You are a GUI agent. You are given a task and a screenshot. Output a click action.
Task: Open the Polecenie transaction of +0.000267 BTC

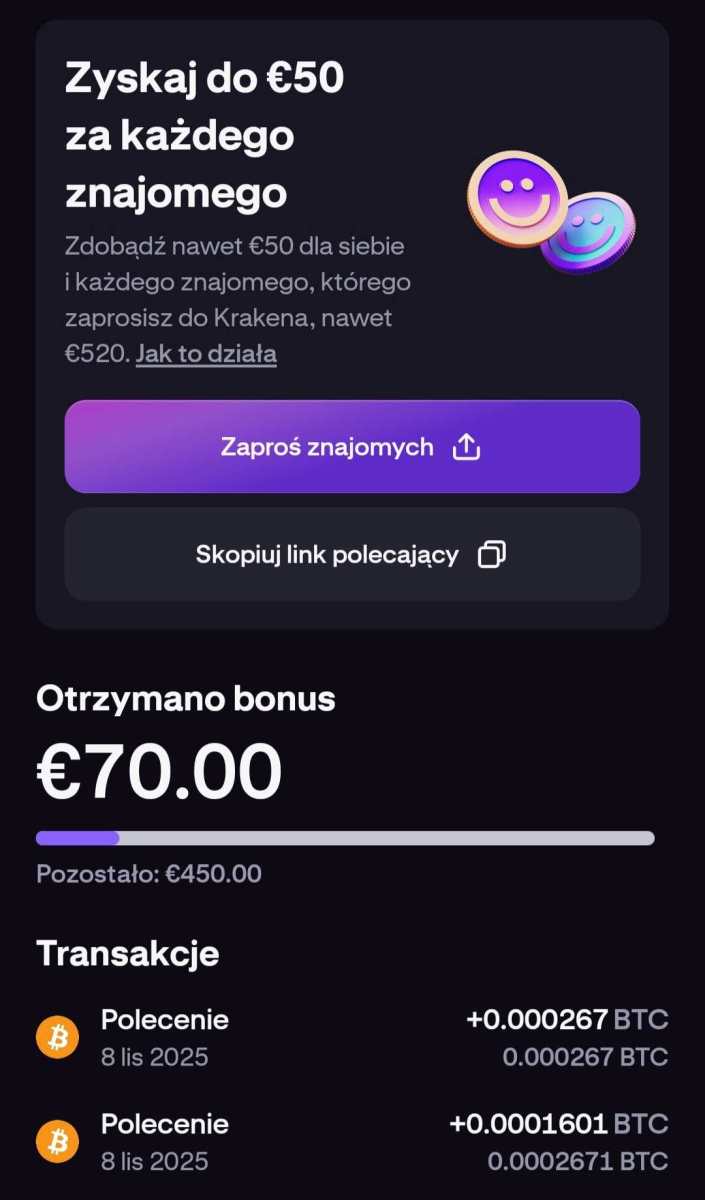(352, 1037)
